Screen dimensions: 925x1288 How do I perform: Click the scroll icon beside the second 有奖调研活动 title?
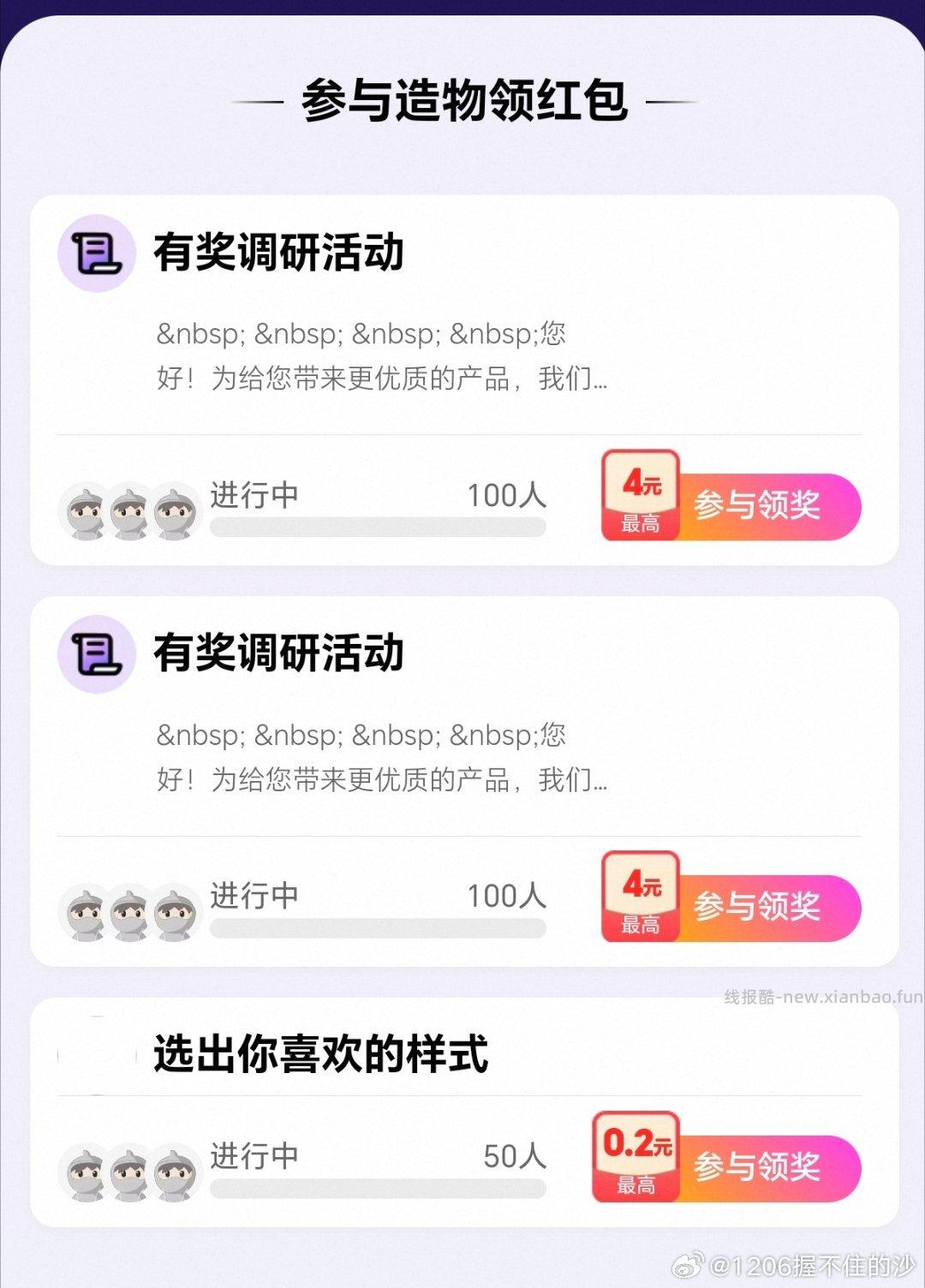tap(97, 653)
